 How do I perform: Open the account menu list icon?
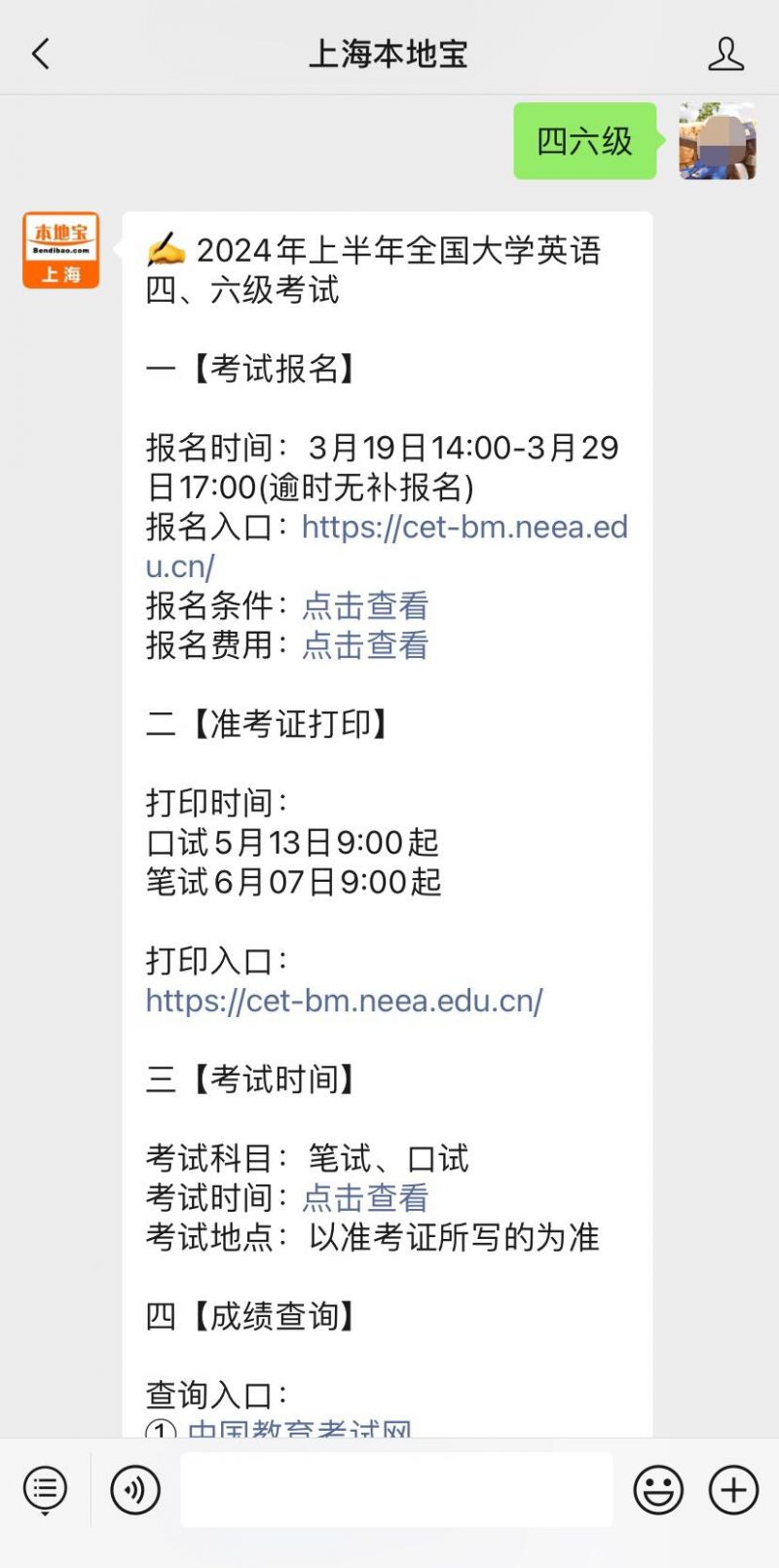(x=45, y=1490)
